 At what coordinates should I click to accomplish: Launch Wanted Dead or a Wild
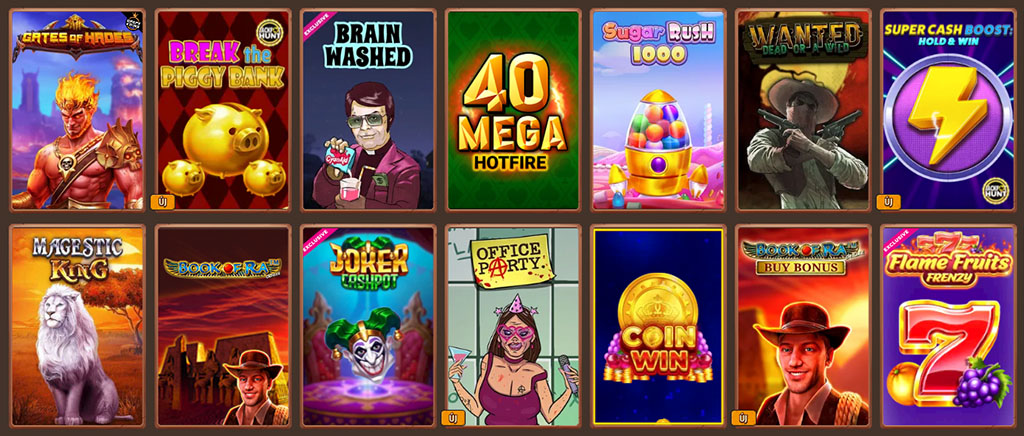tap(802, 110)
